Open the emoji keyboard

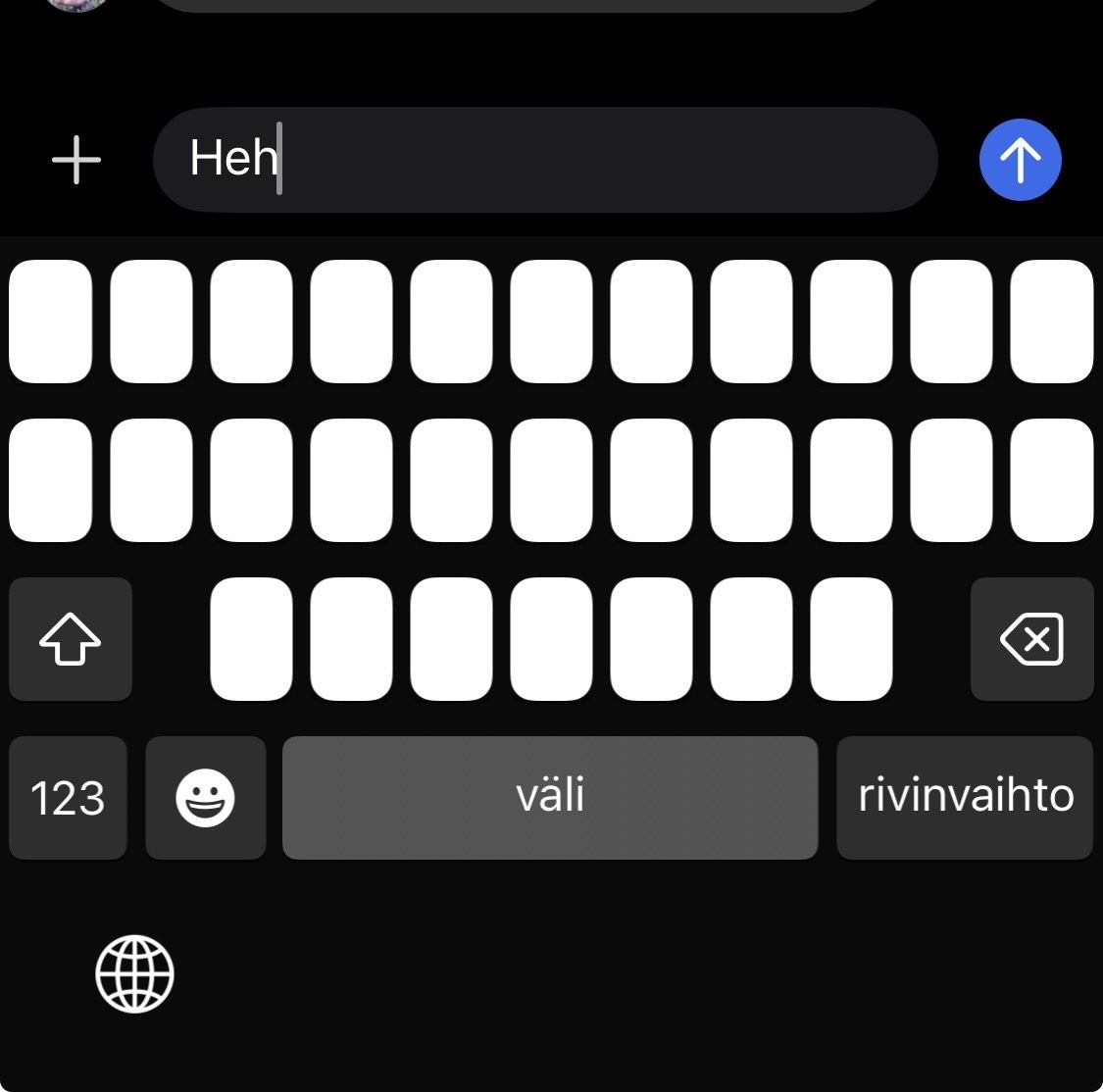(x=205, y=798)
